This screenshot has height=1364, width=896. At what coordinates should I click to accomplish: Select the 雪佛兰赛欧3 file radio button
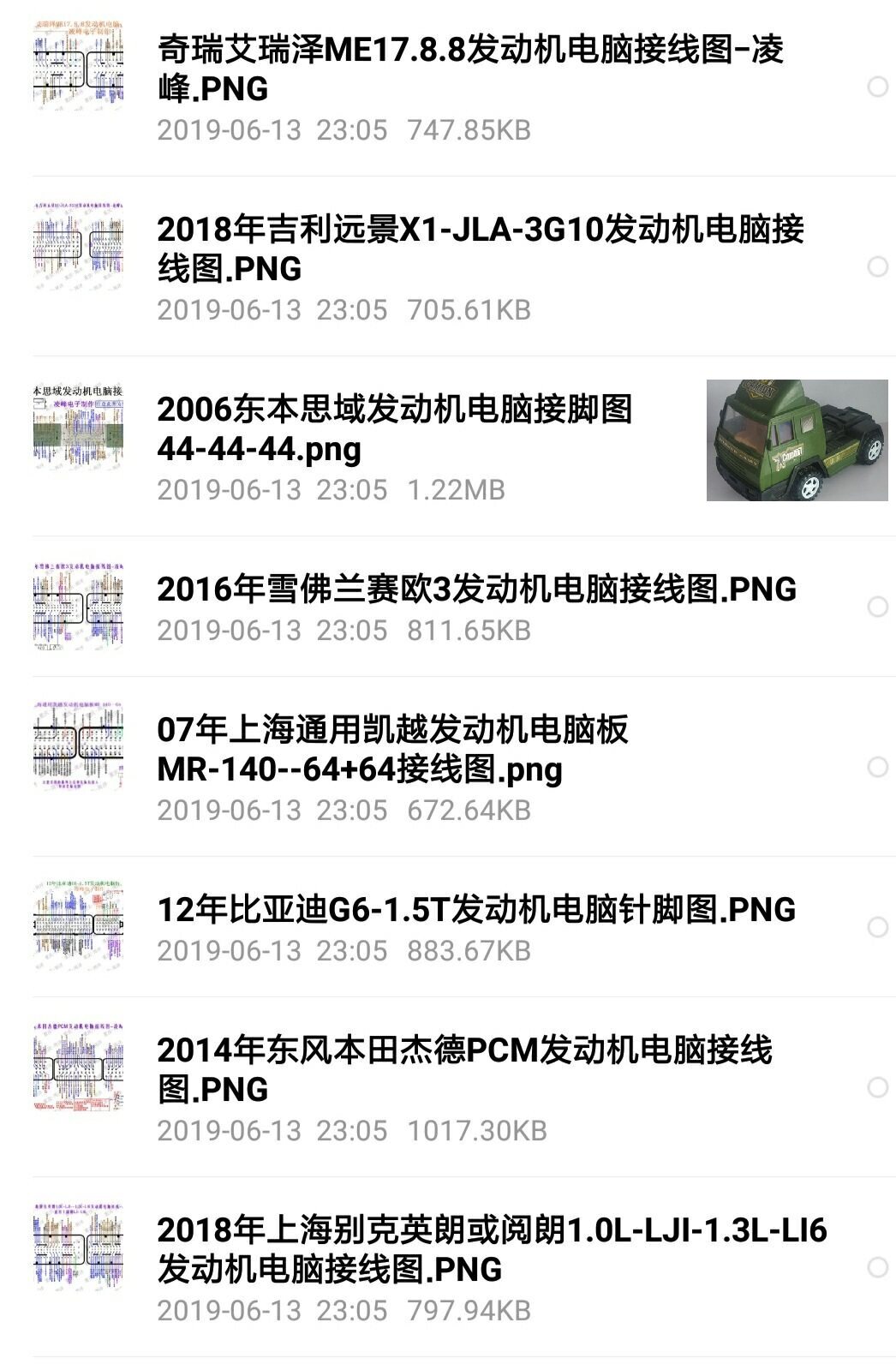point(877,607)
